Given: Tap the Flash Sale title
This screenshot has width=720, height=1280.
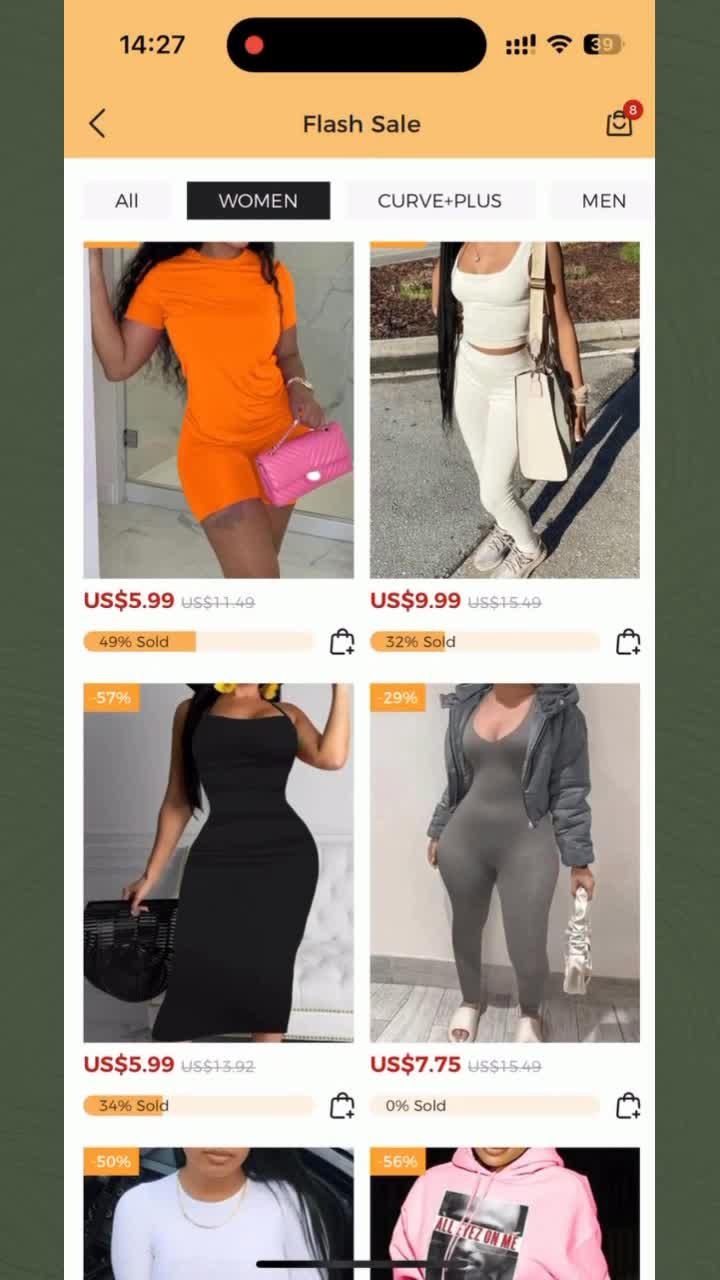Looking at the screenshot, I should 361,124.
